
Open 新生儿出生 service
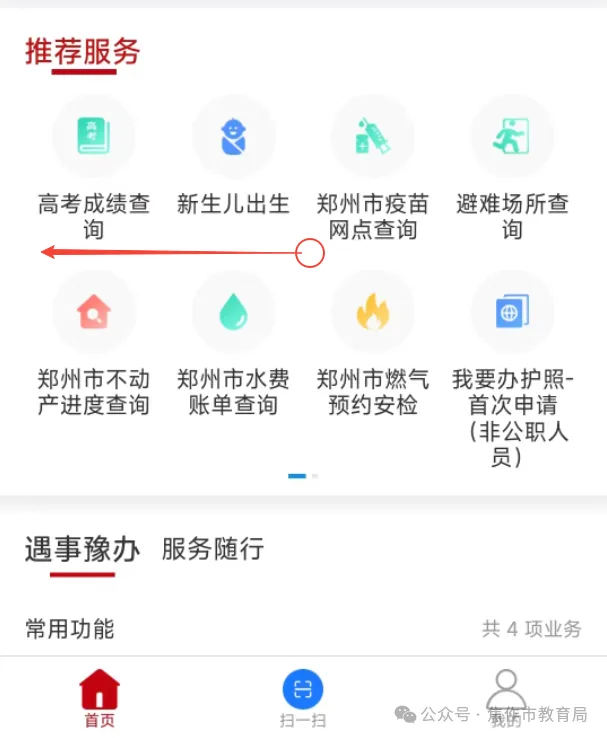(x=233, y=136)
